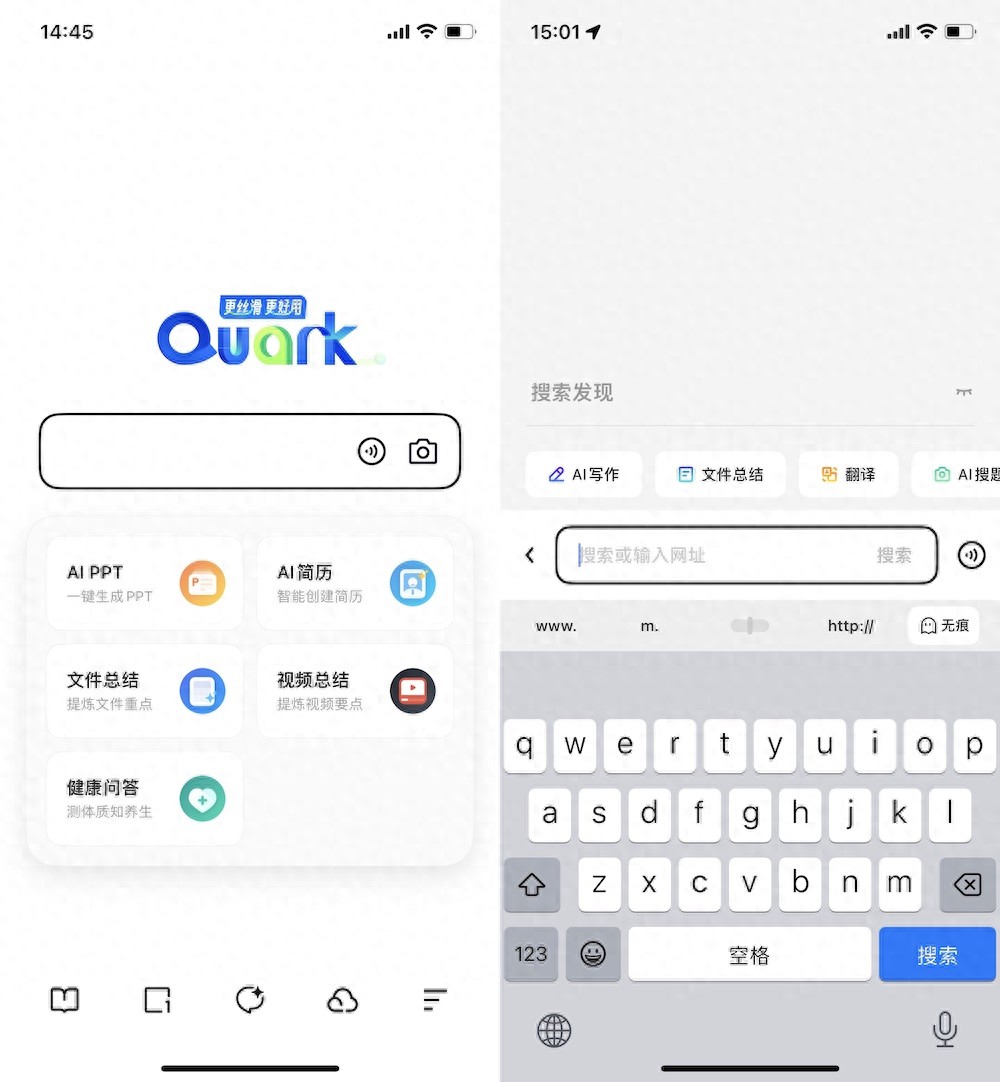
Task: Open the cloud drive icon in bottom bar
Action: (x=342, y=1000)
